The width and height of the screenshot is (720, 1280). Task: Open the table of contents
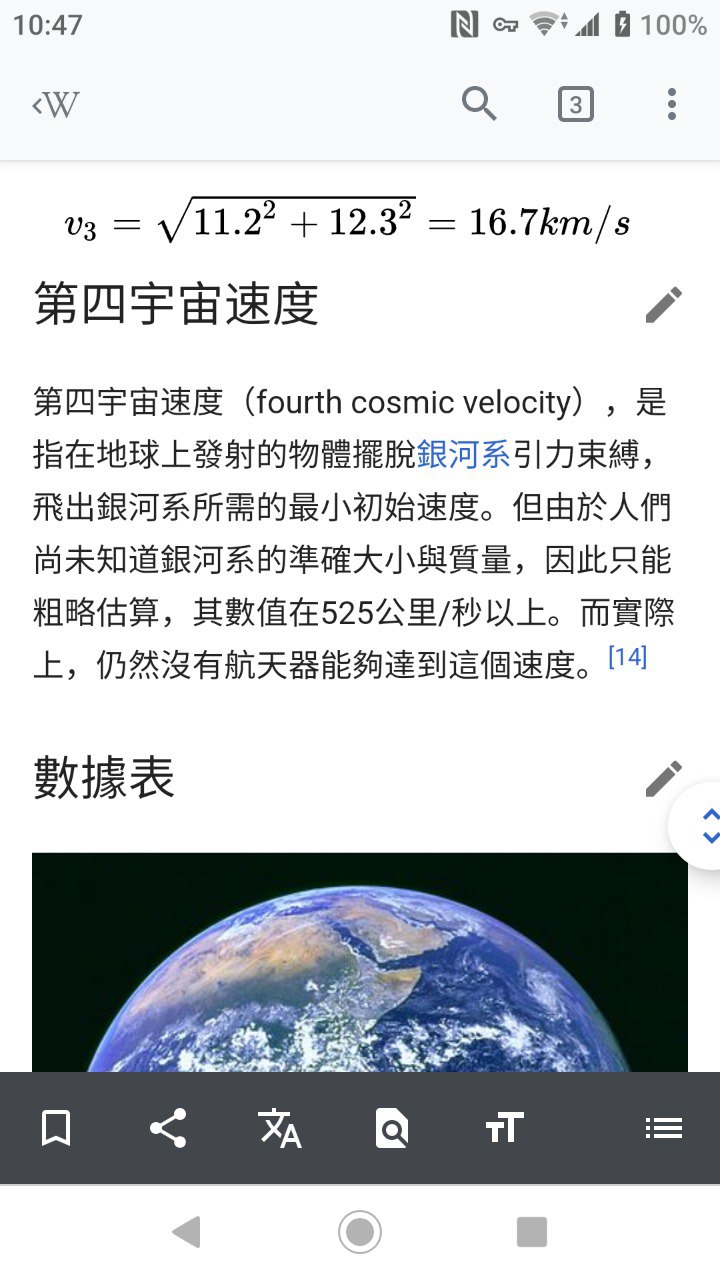click(x=663, y=1129)
